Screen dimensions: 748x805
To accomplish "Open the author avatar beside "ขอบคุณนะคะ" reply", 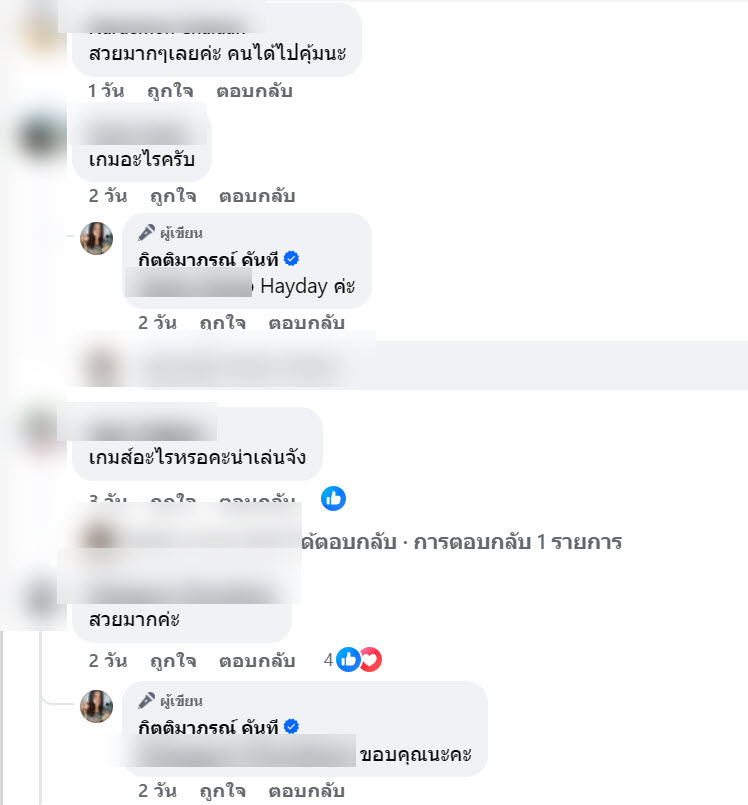I will pyautogui.click(x=97, y=706).
